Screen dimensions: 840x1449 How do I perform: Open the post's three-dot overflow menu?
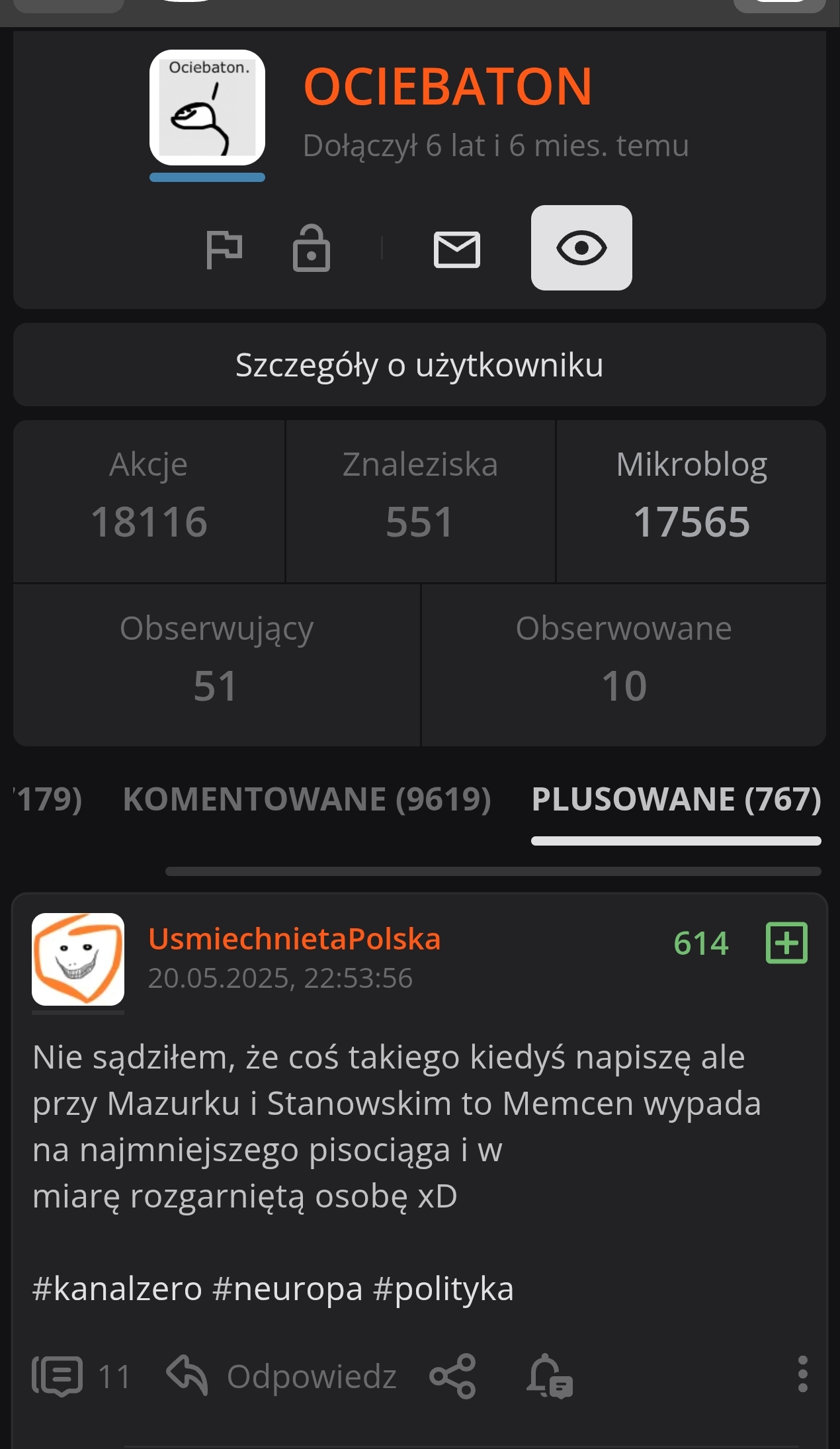[802, 1374]
